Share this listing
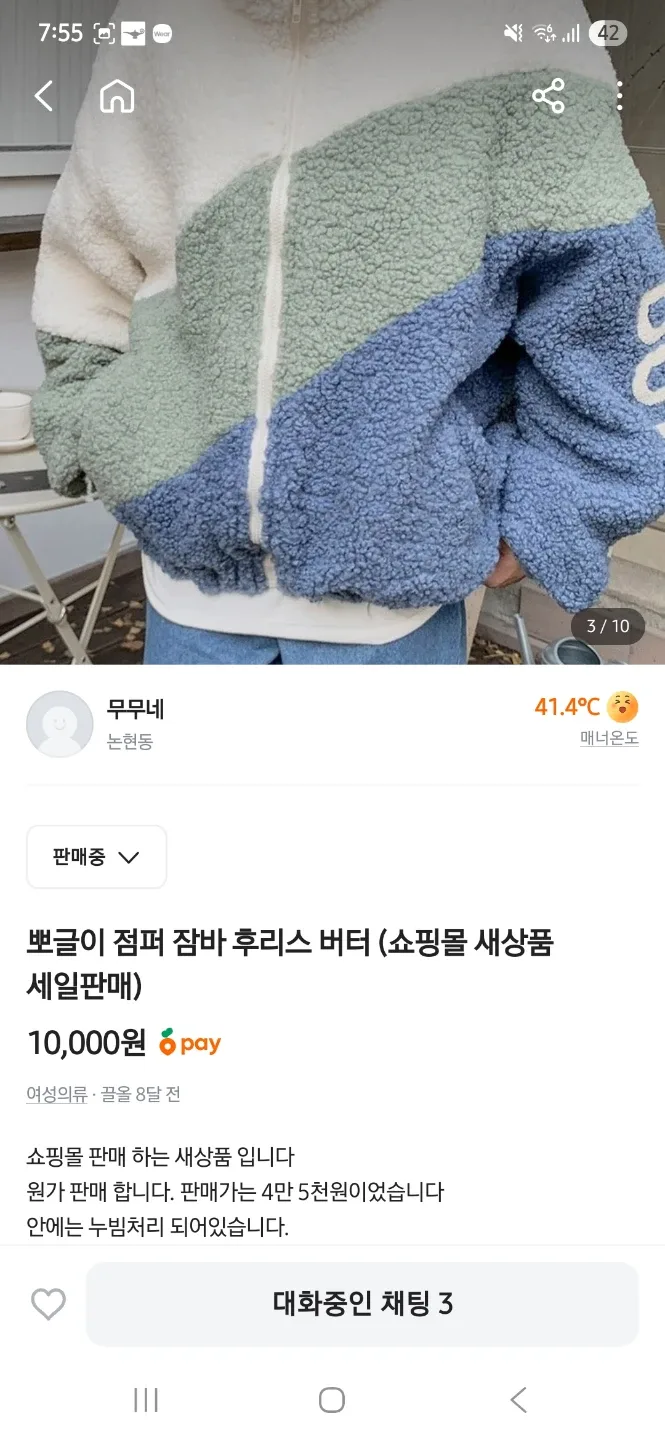665x1440 pixels. point(548,96)
